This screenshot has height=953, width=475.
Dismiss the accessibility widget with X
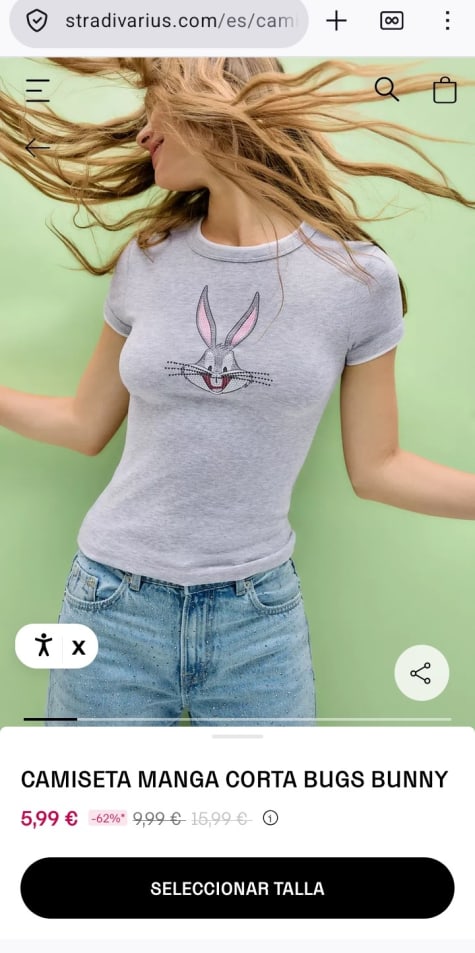(78, 647)
